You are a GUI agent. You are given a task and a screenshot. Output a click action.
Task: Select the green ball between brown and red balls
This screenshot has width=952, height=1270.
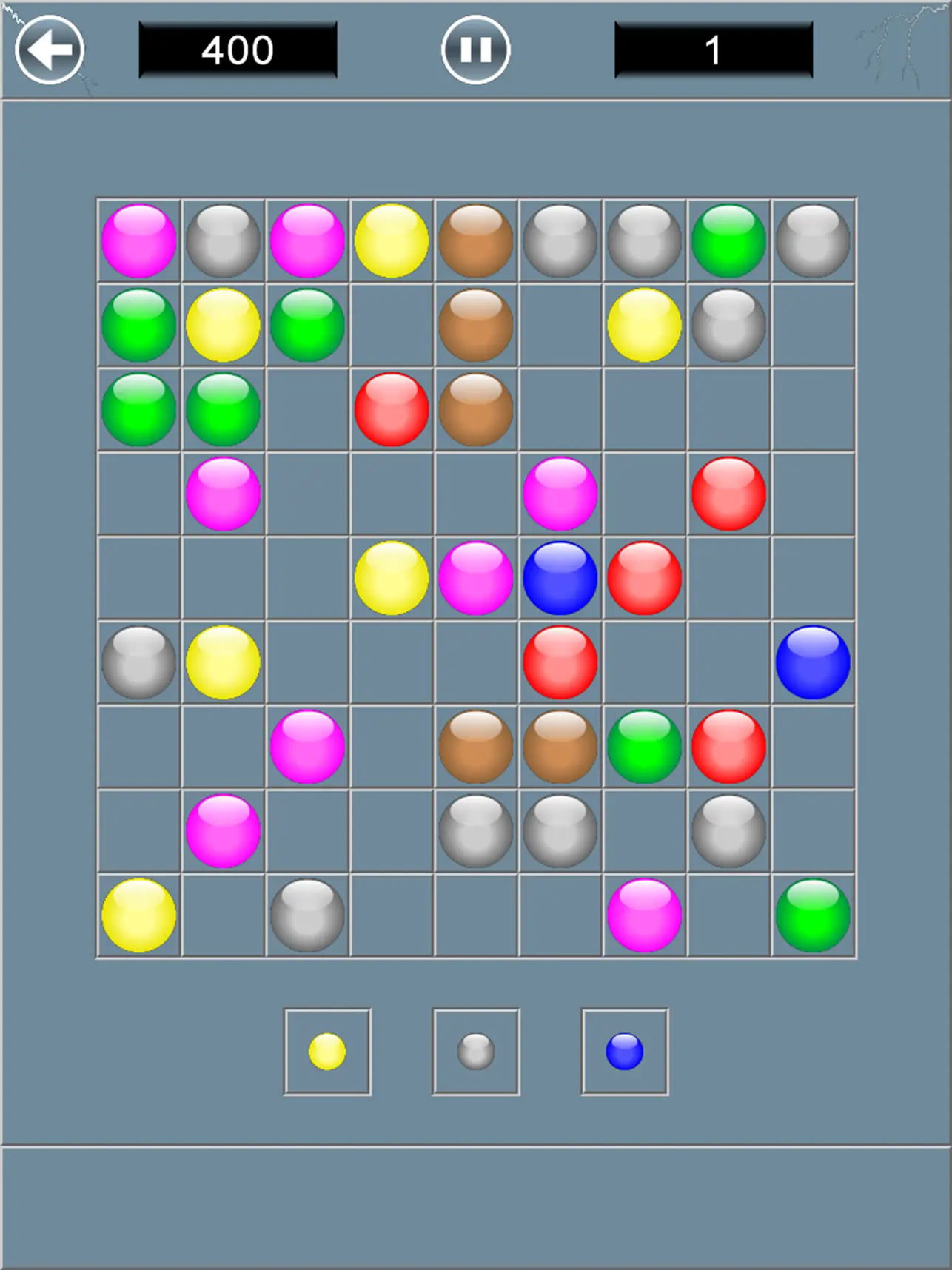coord(644,746)
